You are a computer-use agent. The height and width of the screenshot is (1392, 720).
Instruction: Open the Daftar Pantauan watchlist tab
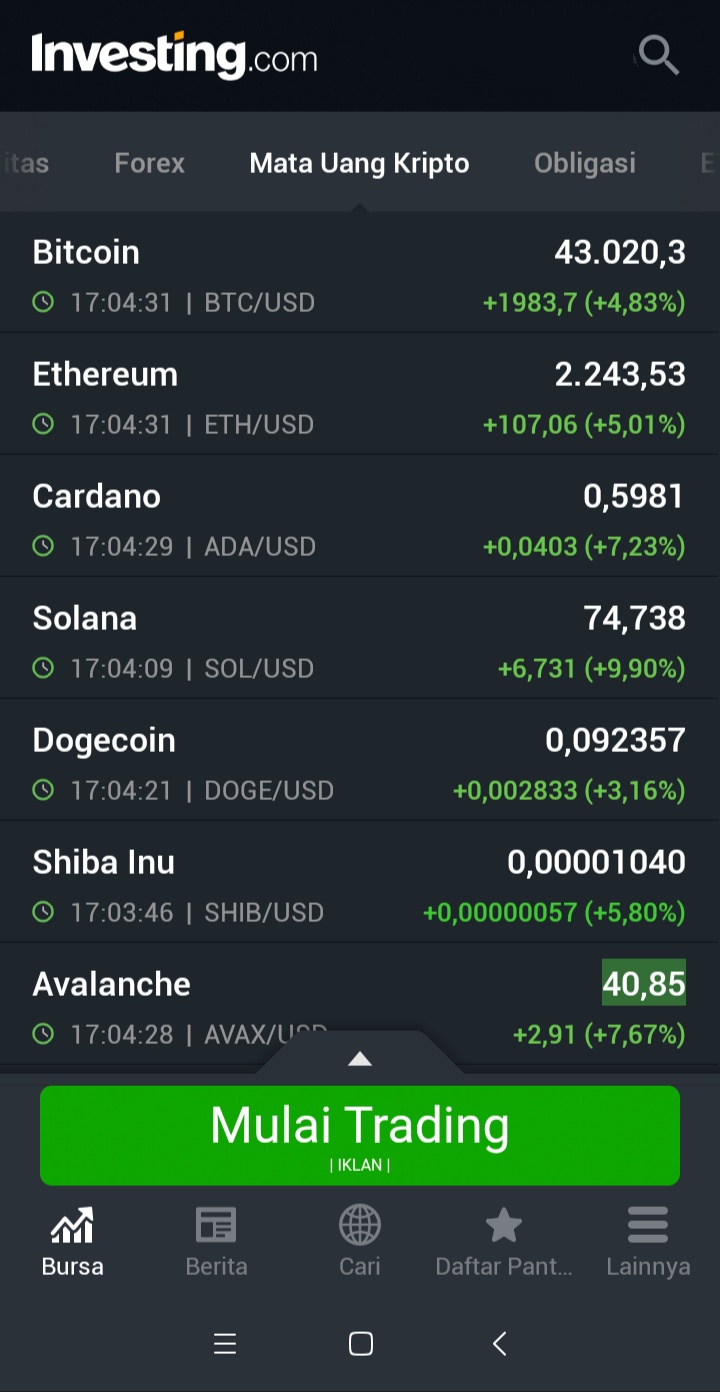click(503, 1242)
